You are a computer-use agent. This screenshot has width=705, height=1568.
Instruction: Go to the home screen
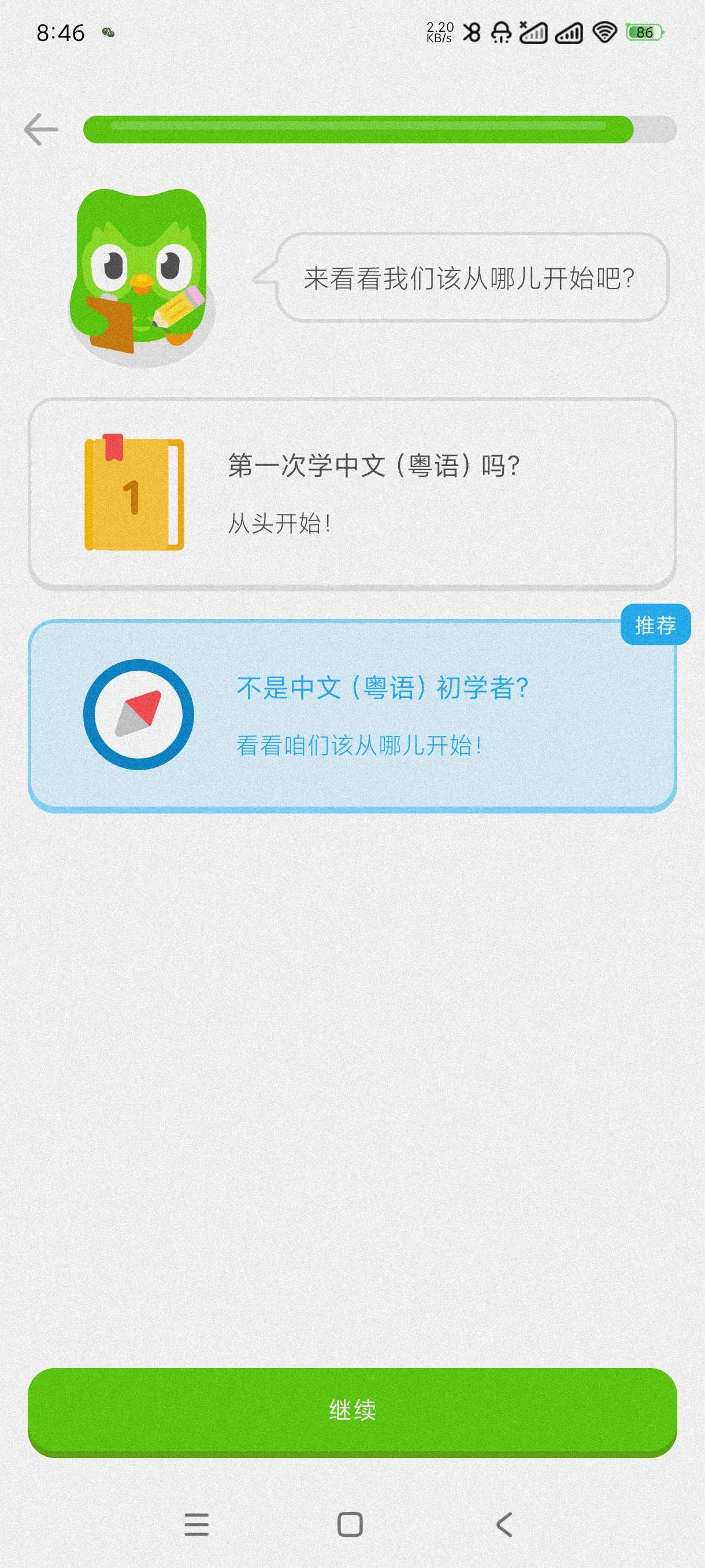pyautogui.click(x=350, y=1524)
